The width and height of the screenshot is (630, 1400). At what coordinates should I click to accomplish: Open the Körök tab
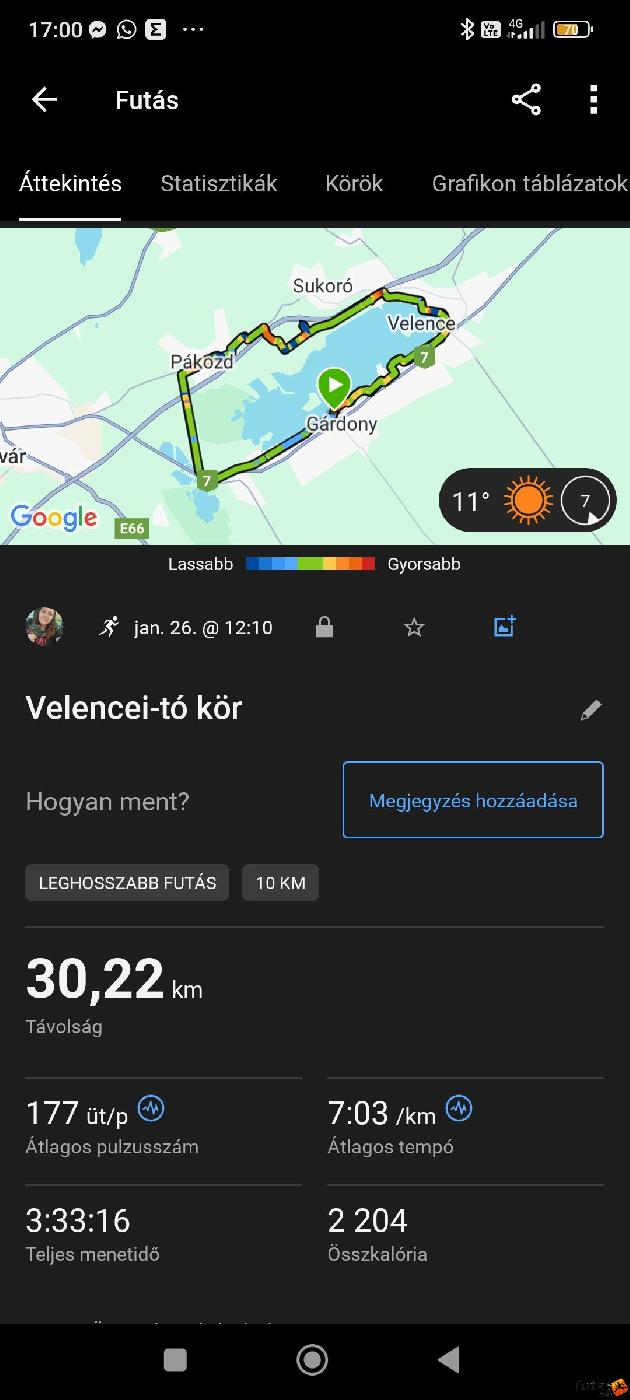pyautogui.click(x=354, y=184)
